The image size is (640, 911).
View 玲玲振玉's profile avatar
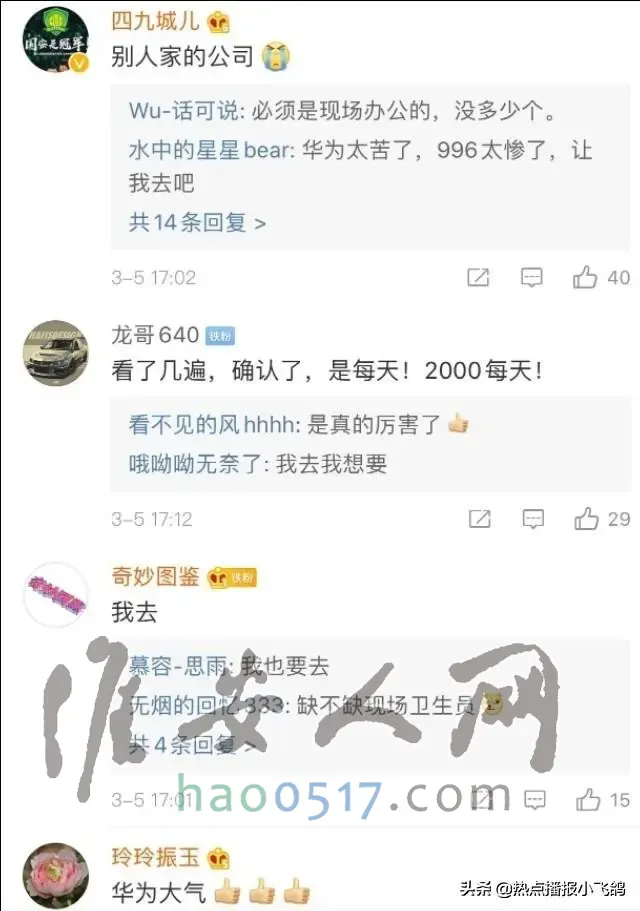tap(57, 875)
